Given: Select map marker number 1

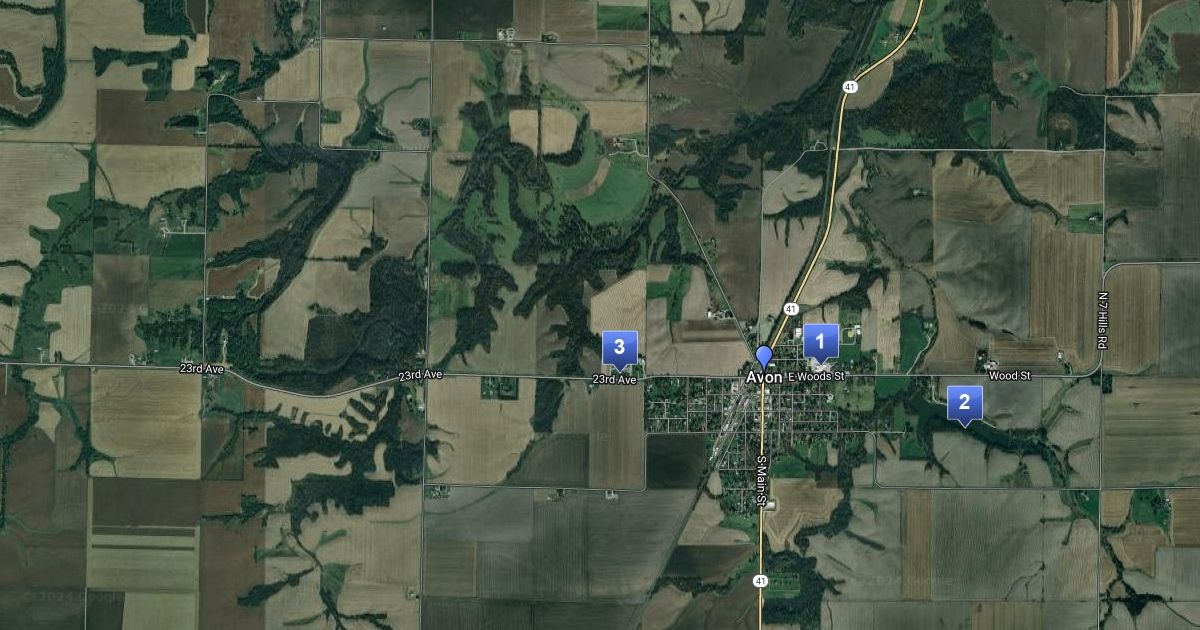Looking at the screenshot, I should click(x=821, y=344).
